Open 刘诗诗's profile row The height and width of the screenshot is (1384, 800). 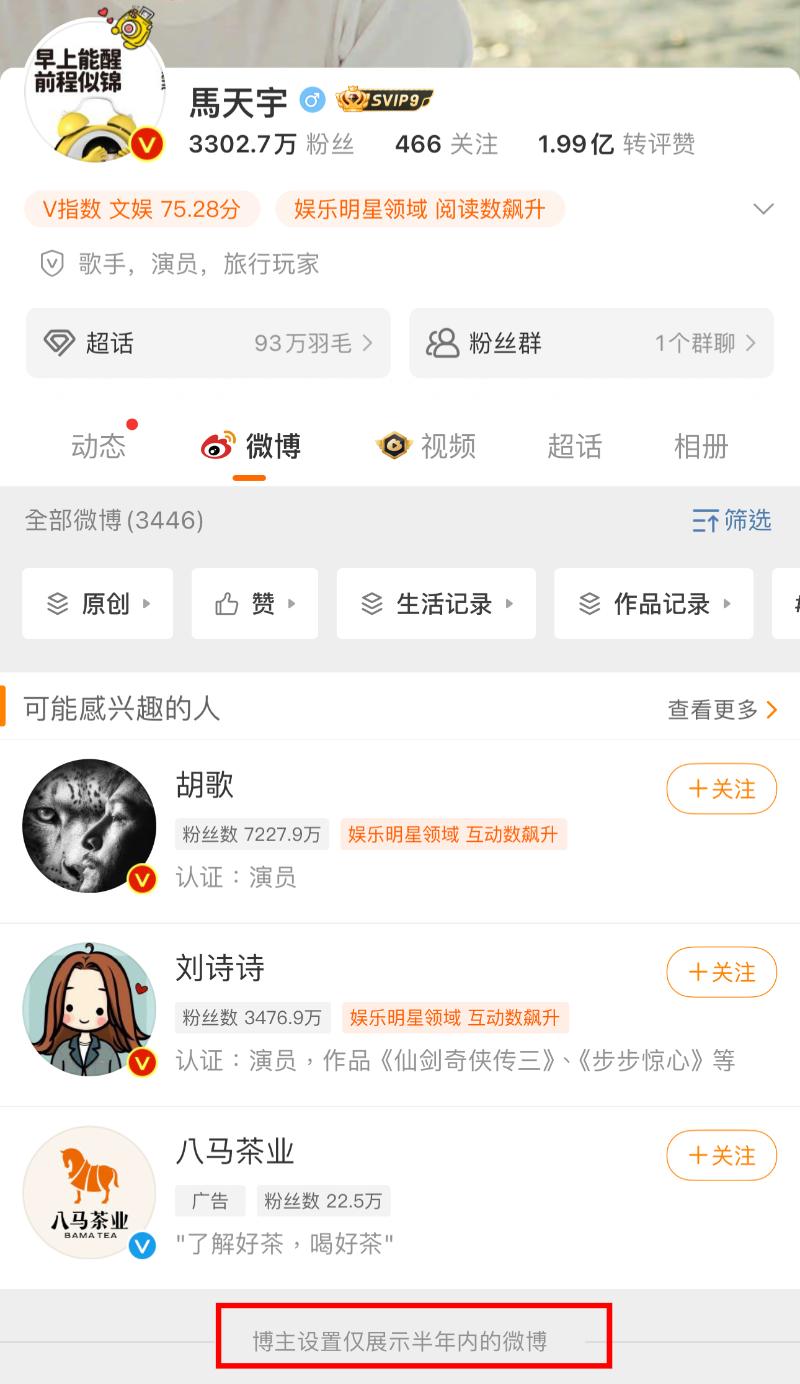[x=400, y=1014]
